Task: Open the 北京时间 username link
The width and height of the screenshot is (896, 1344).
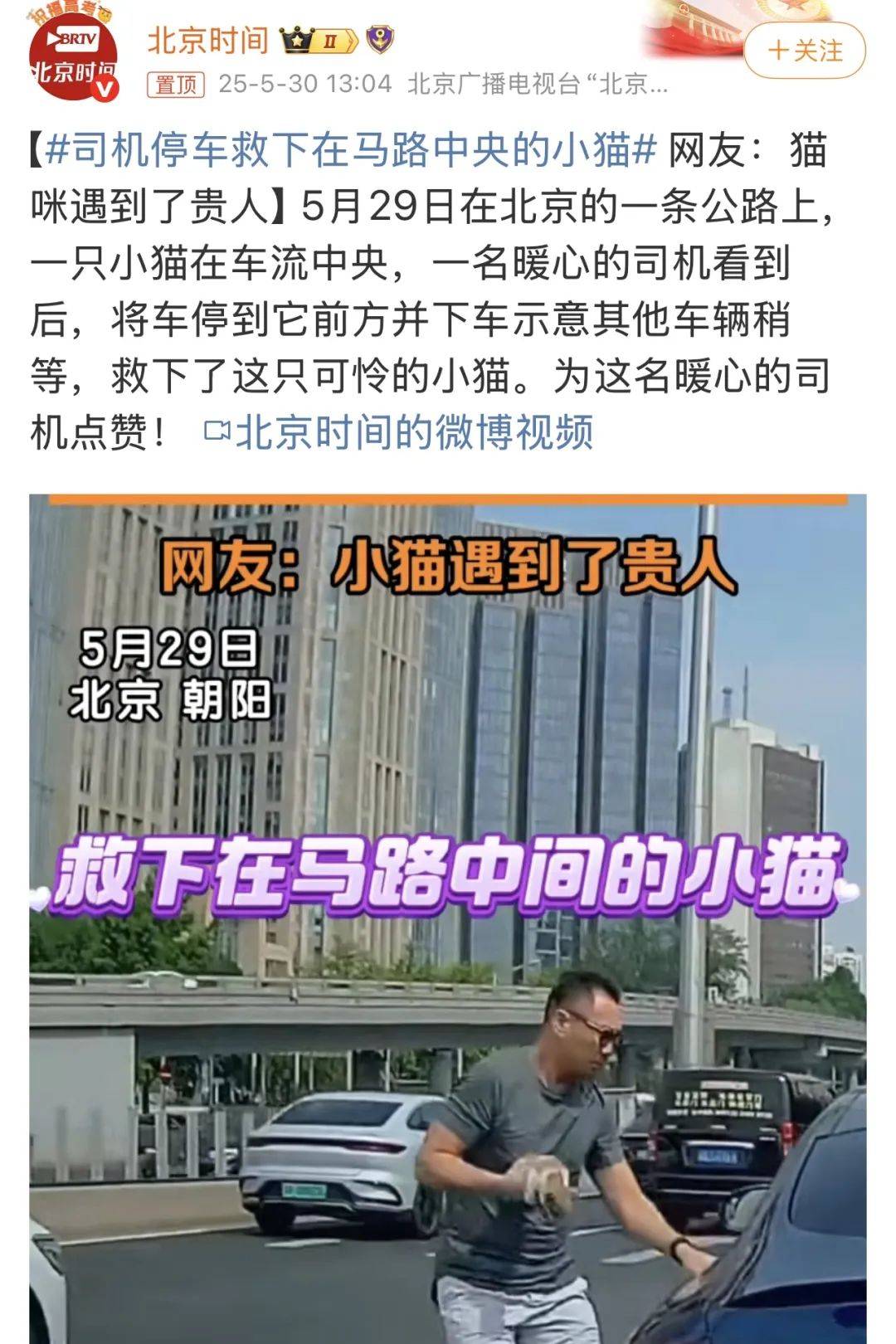Action: [207, 40]
